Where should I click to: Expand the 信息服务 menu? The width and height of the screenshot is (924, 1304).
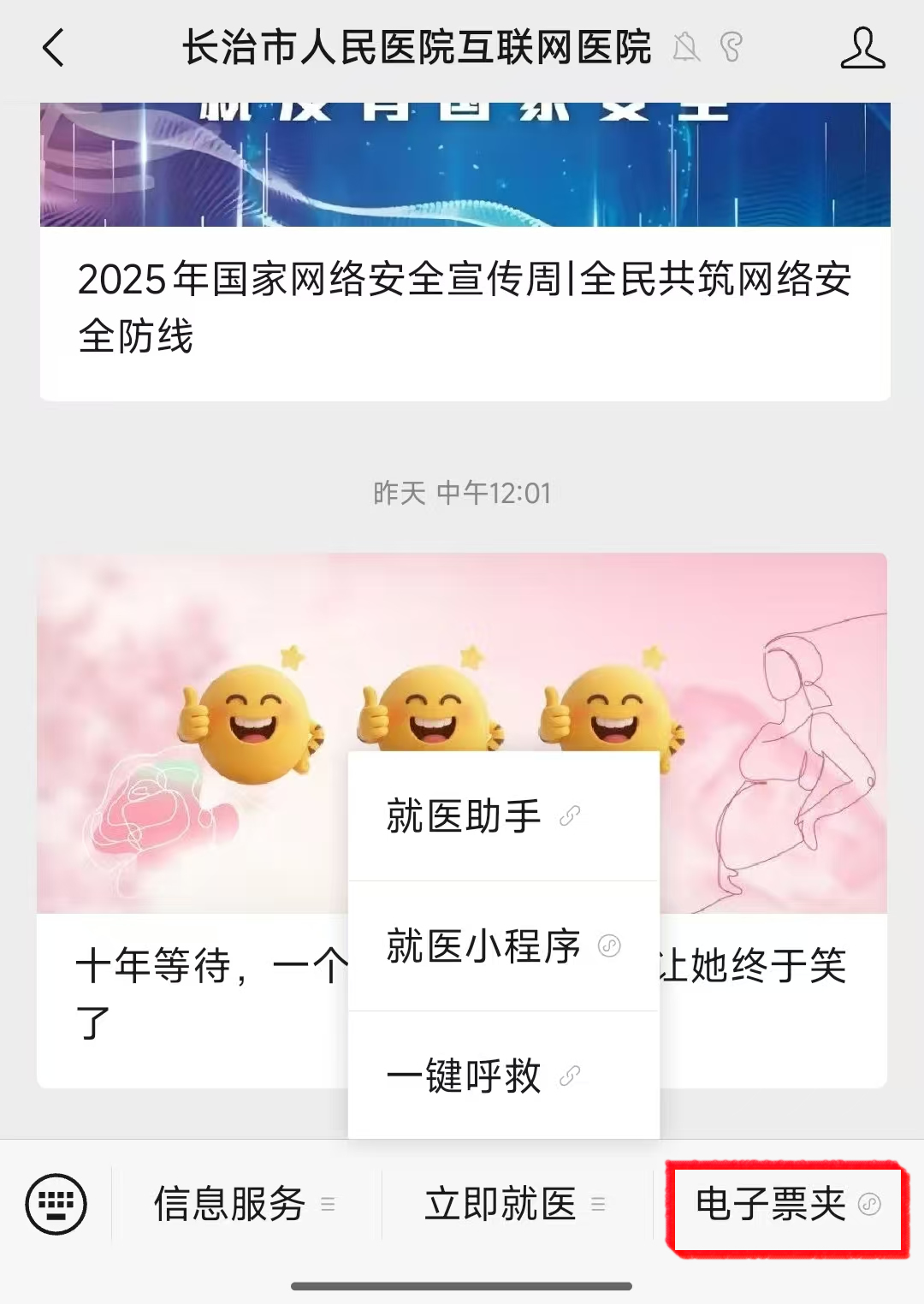[x=245, y=1204]
